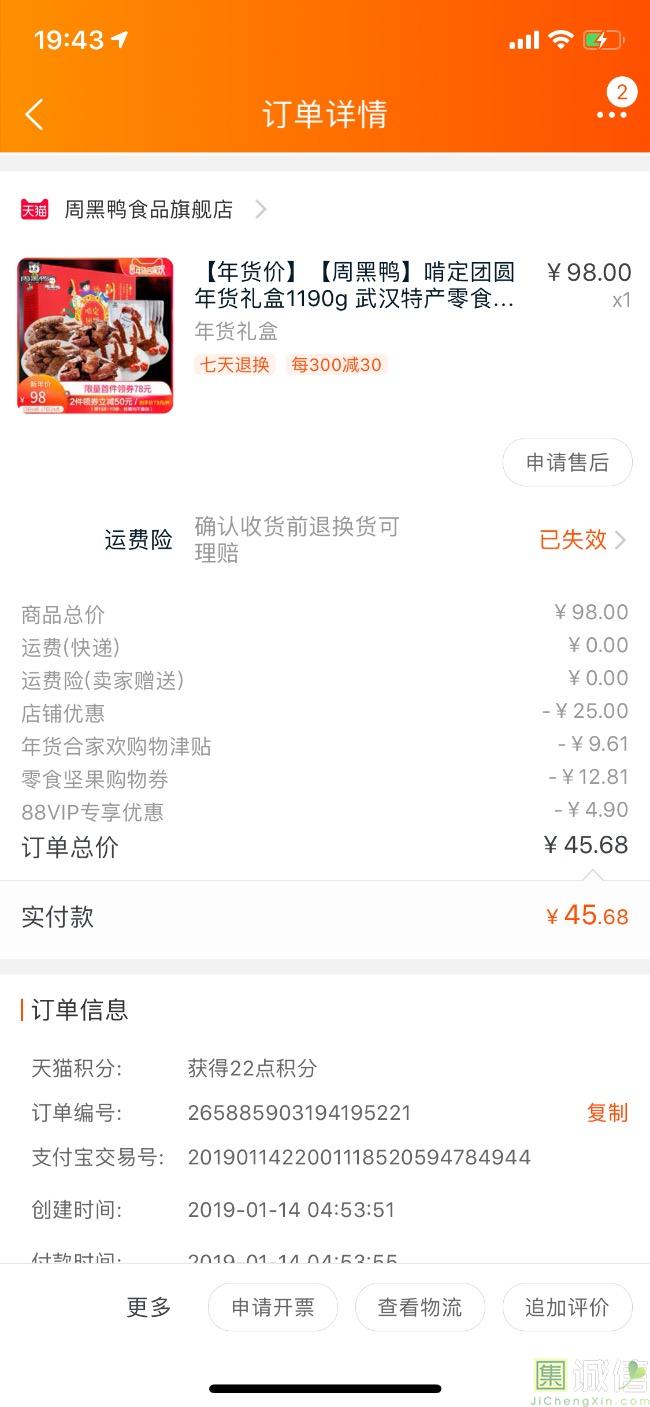Tap 查看物流 to view logistics

420,1307
